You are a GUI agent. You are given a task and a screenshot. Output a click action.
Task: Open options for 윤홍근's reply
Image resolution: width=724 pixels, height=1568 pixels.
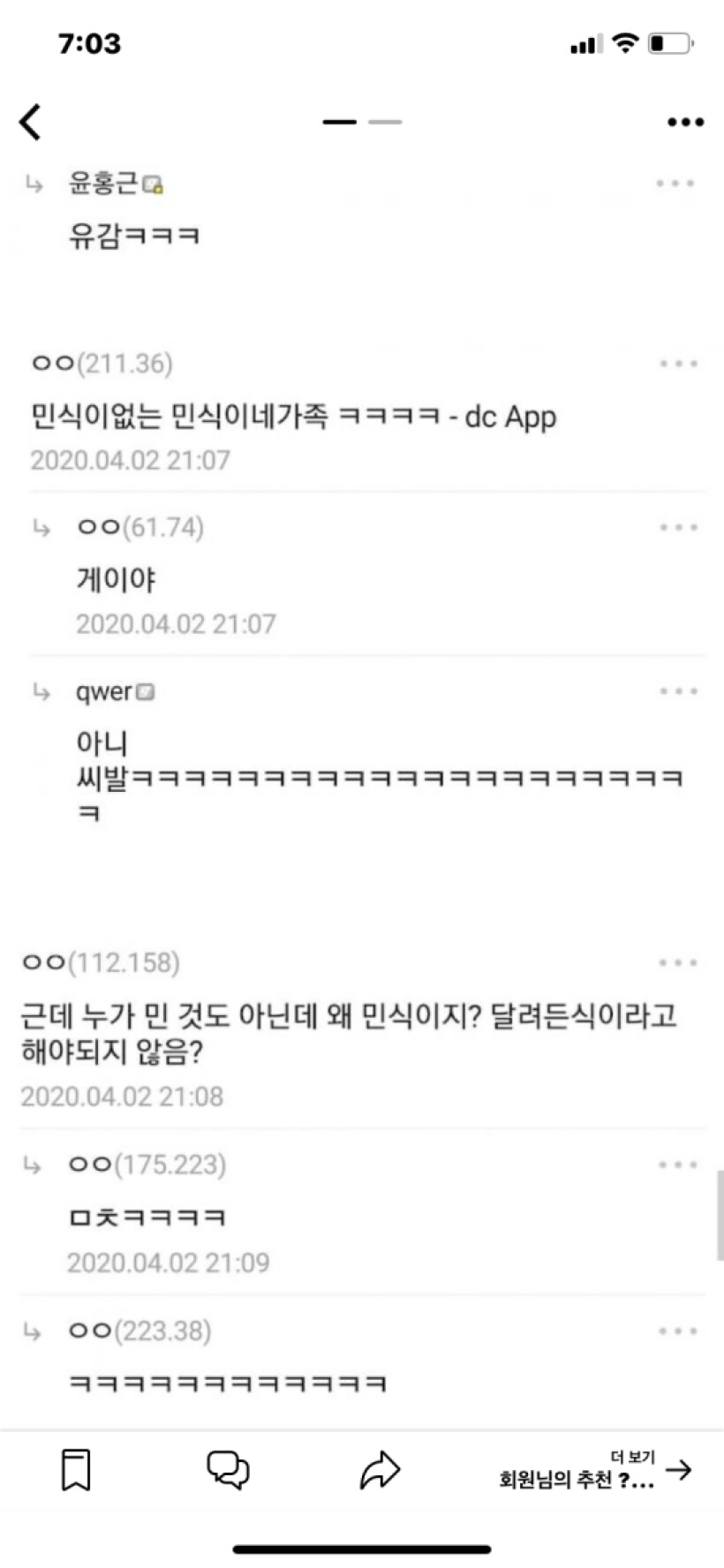point(675,184)
